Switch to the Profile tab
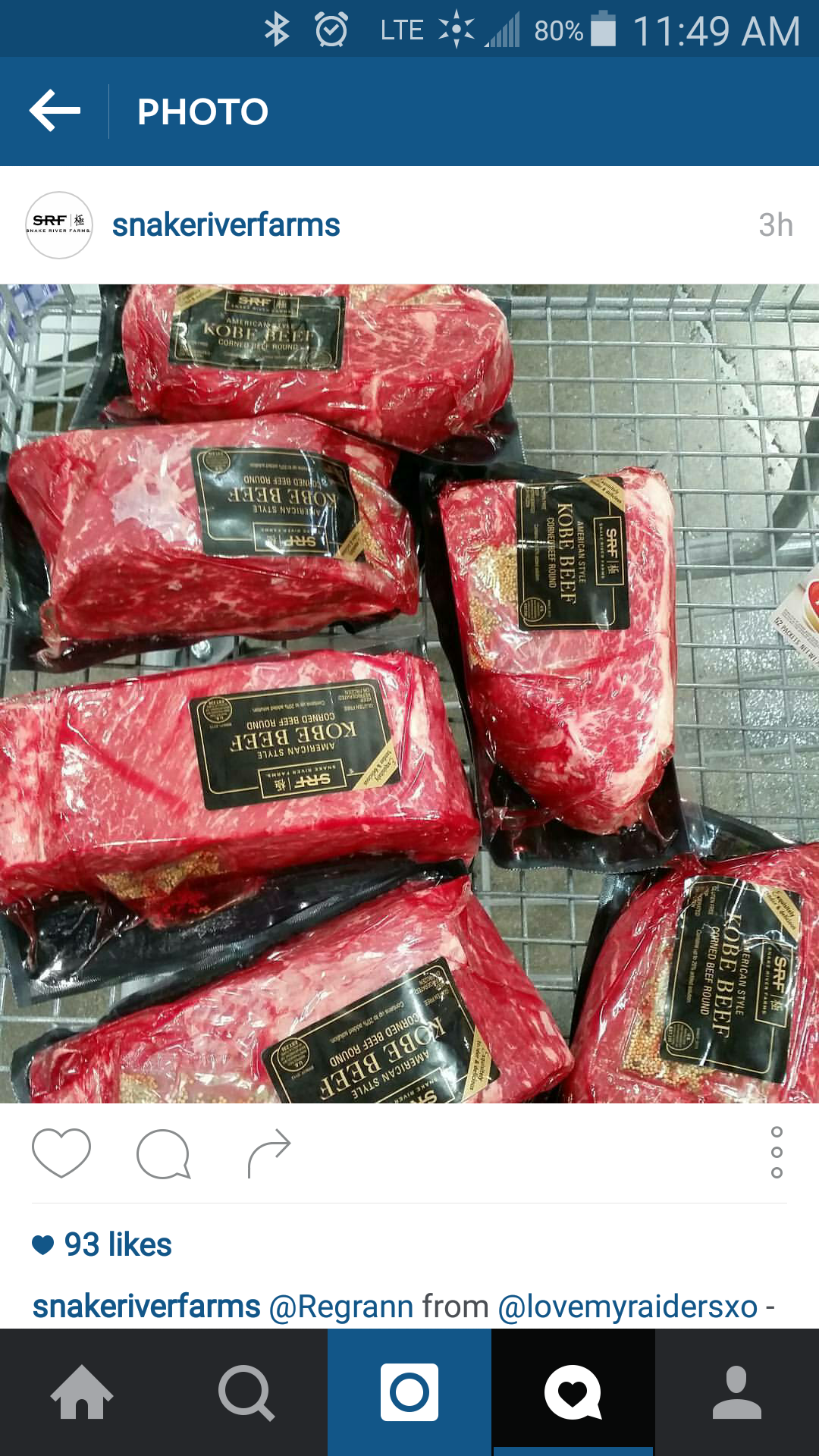 click(x=737, y=1392)
